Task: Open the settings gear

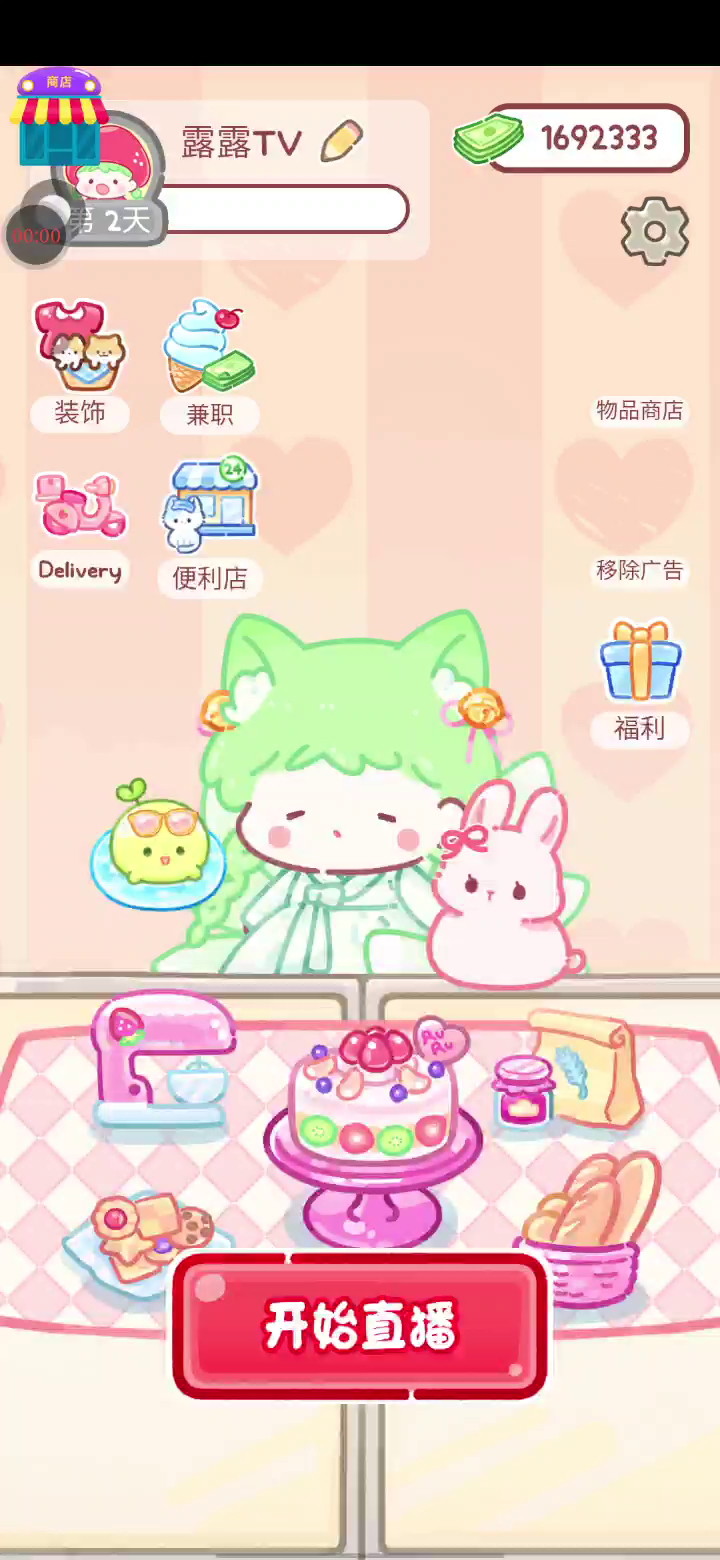Action: [655, 232]
